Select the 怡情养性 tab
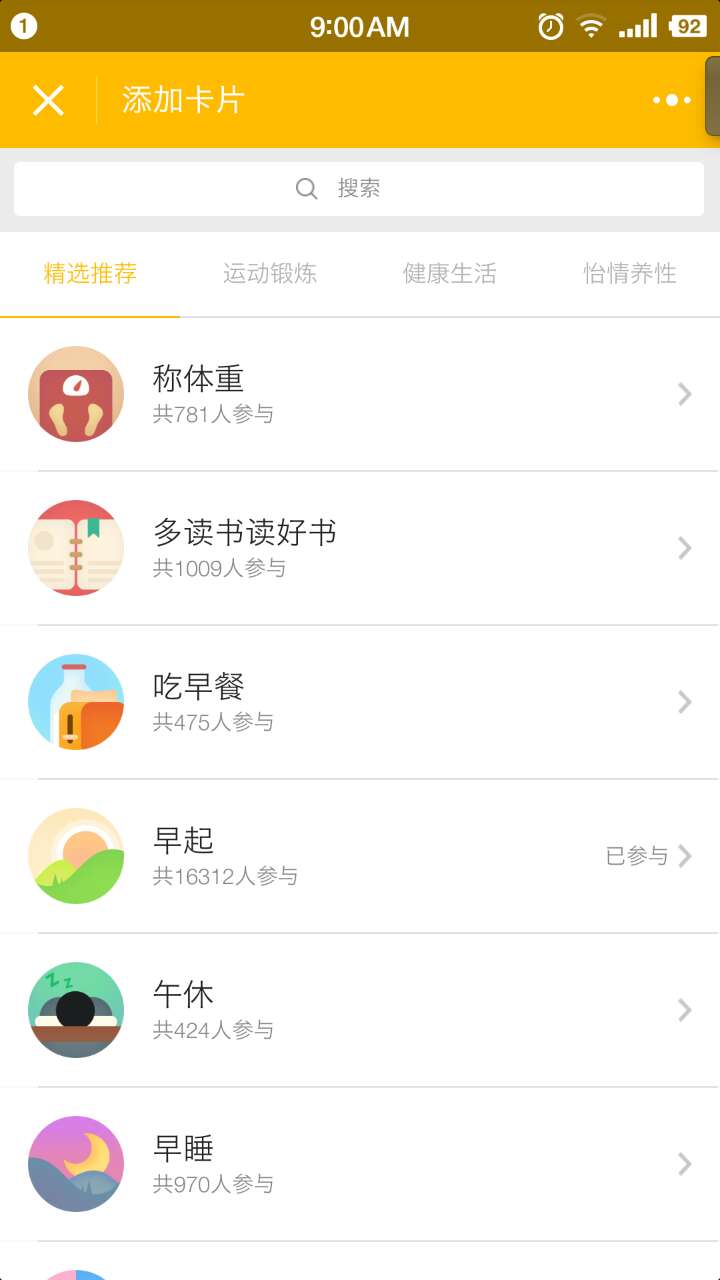Viewport: 720px width, 1280px height. coord(630,273)
